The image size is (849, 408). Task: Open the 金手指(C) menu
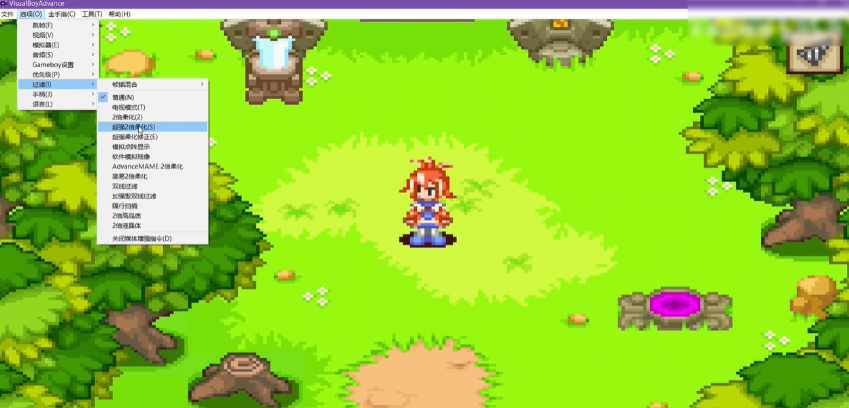point(62,14)
